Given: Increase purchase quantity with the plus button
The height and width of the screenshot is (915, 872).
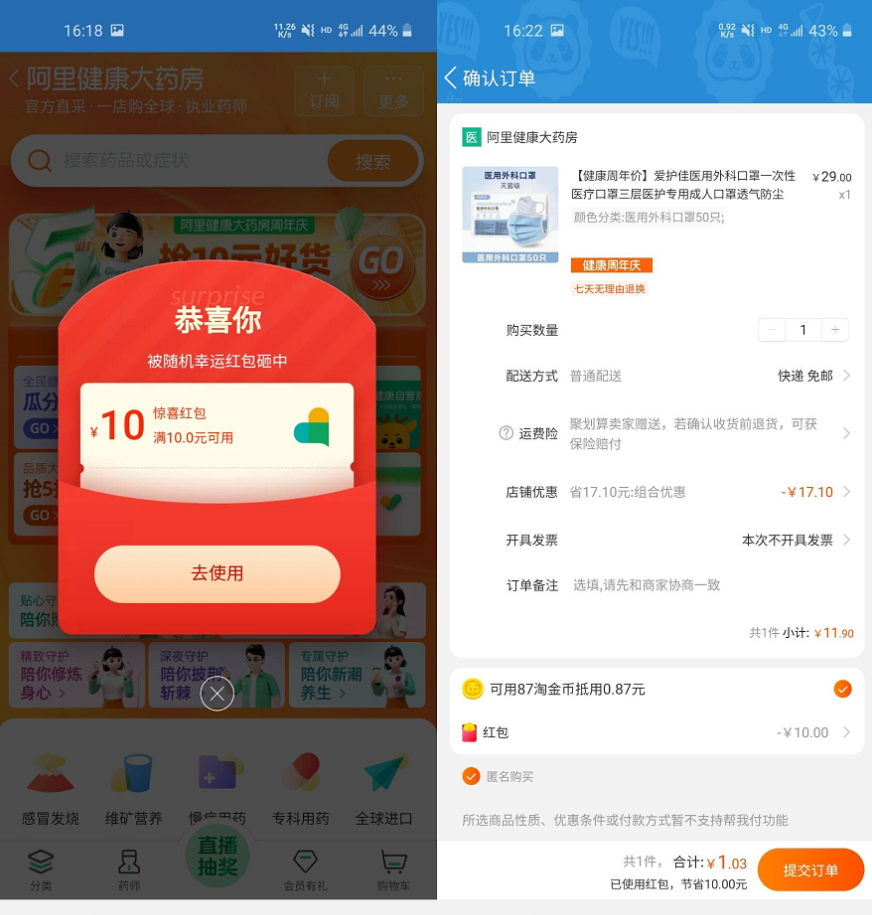Looking at the screenshot, I should [x=835, y=330].
